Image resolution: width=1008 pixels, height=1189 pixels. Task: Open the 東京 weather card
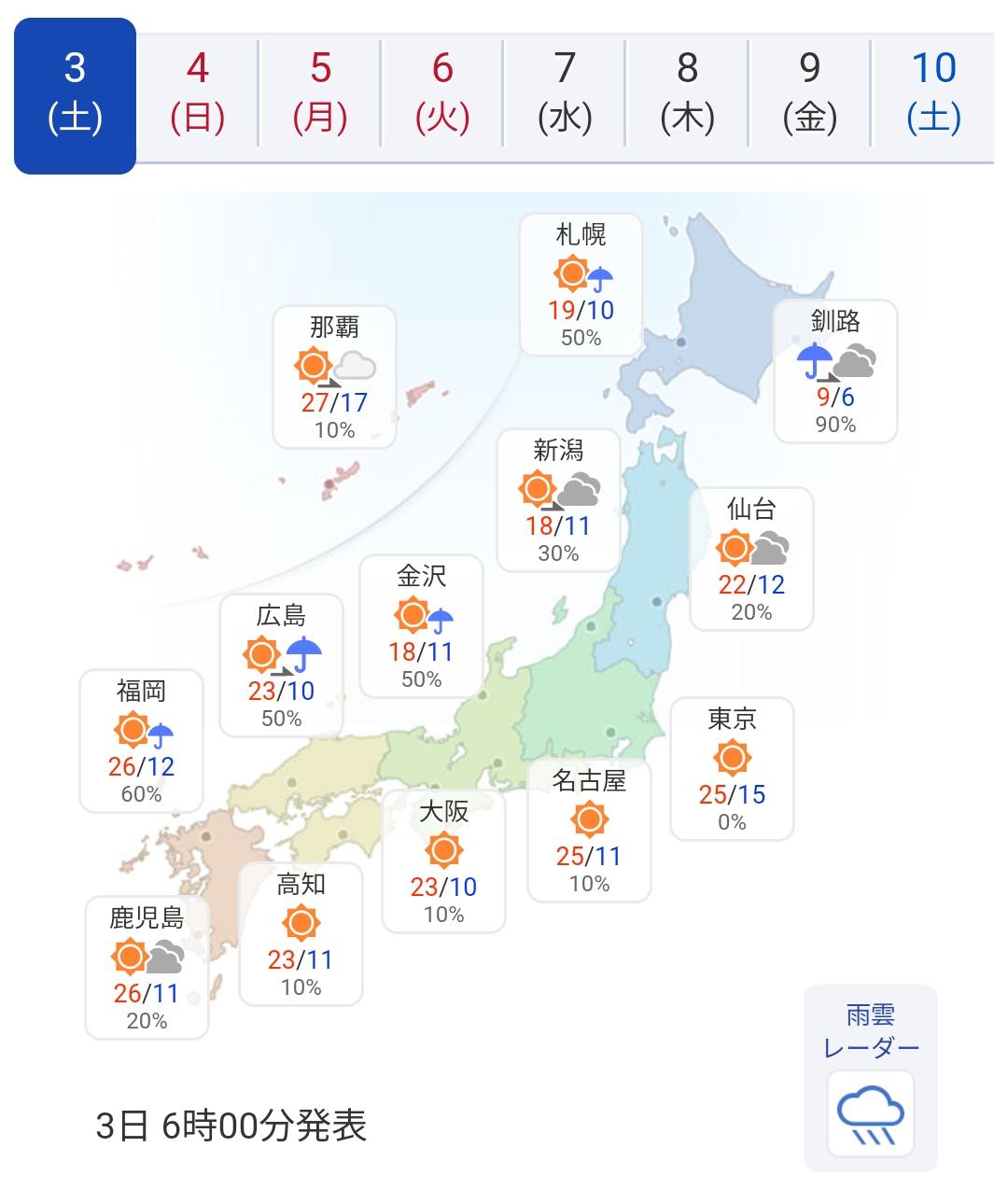coord(732,769)
